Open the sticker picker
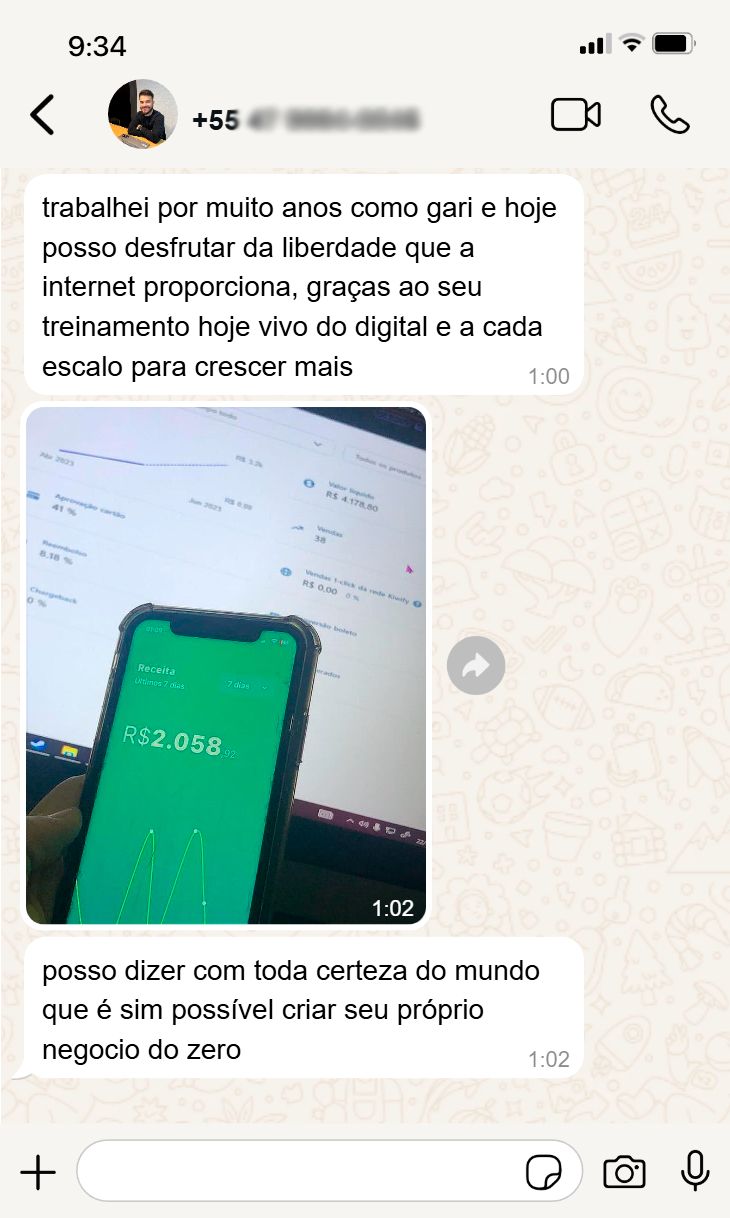 click(x=544, y=1172)
